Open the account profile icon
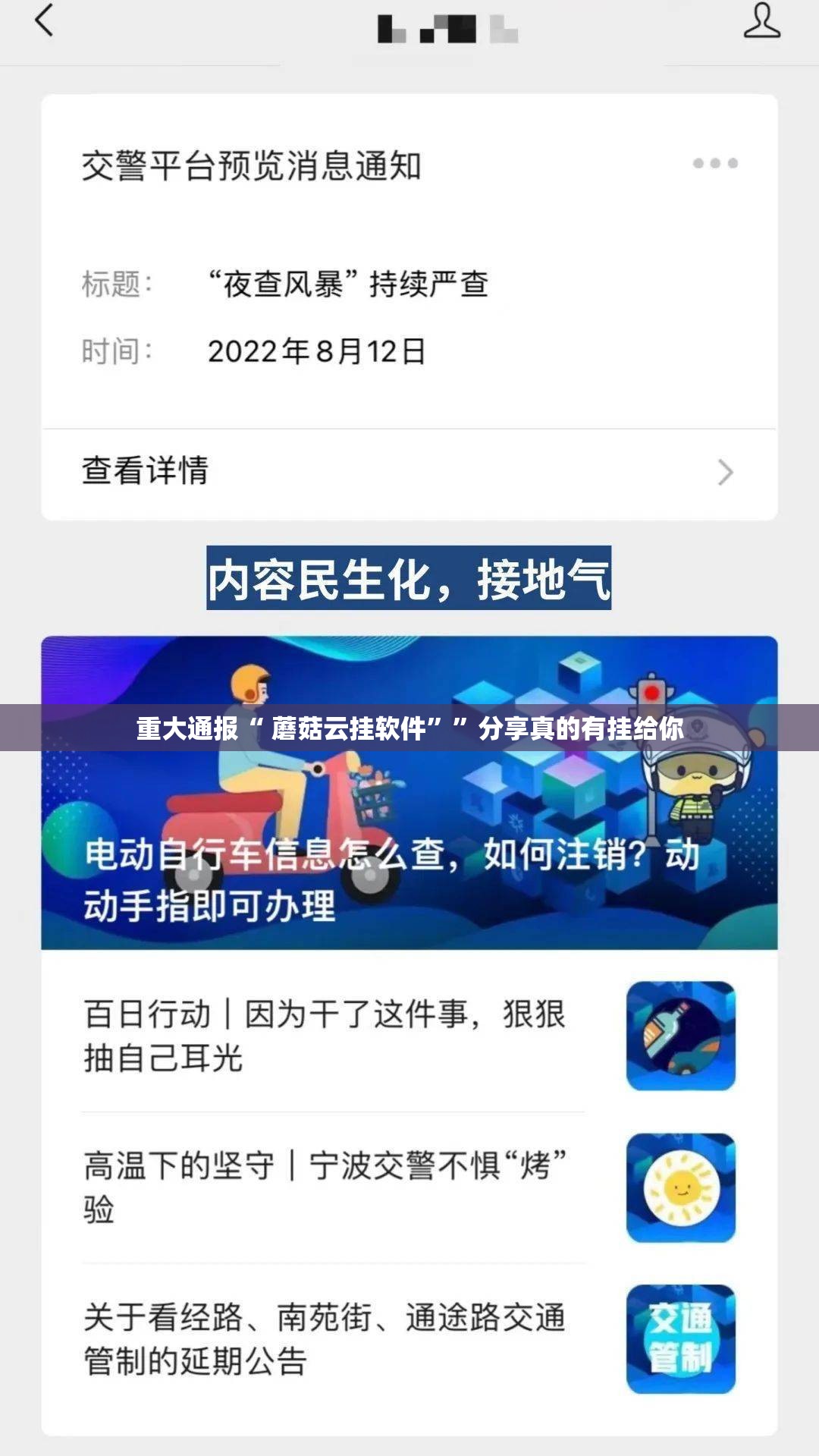The width and height of the screenshot is (819, 1456). pyautogui.click(x=761, y=21)
